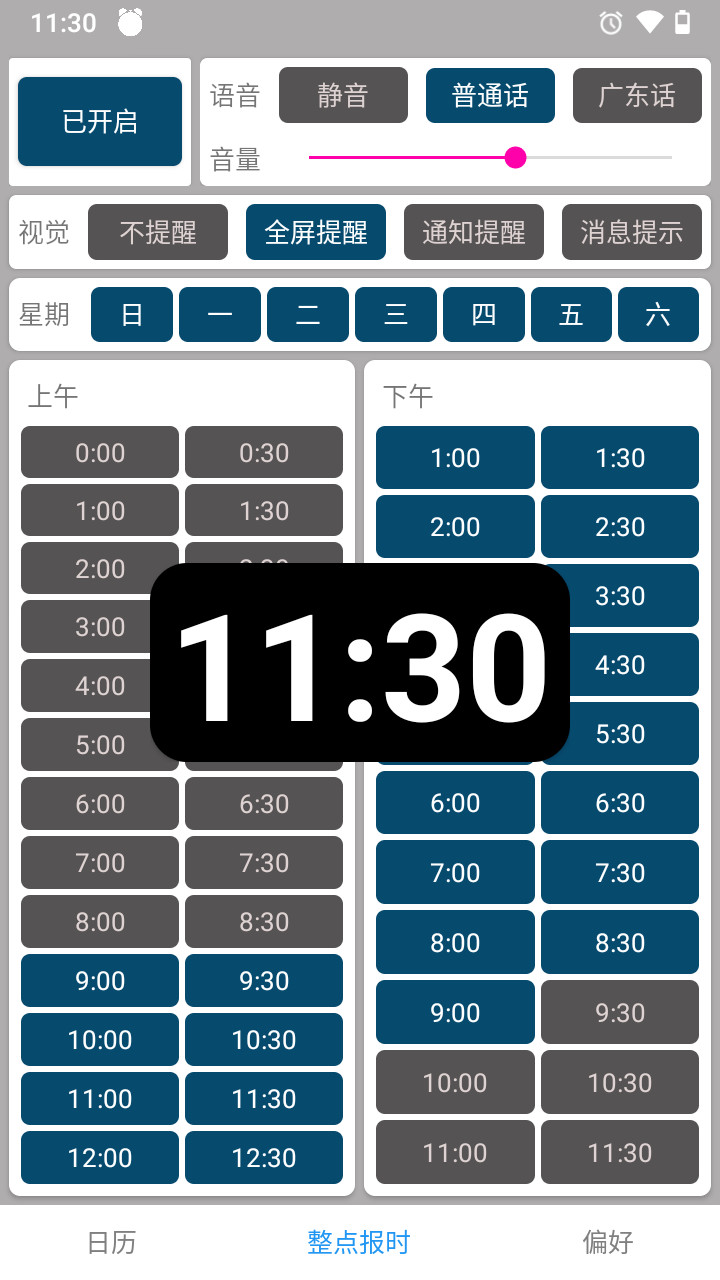Enable the afternoon 10:00 chime
The height and width of the screenshot is (1280, 720).
(x=455, y=1082)
